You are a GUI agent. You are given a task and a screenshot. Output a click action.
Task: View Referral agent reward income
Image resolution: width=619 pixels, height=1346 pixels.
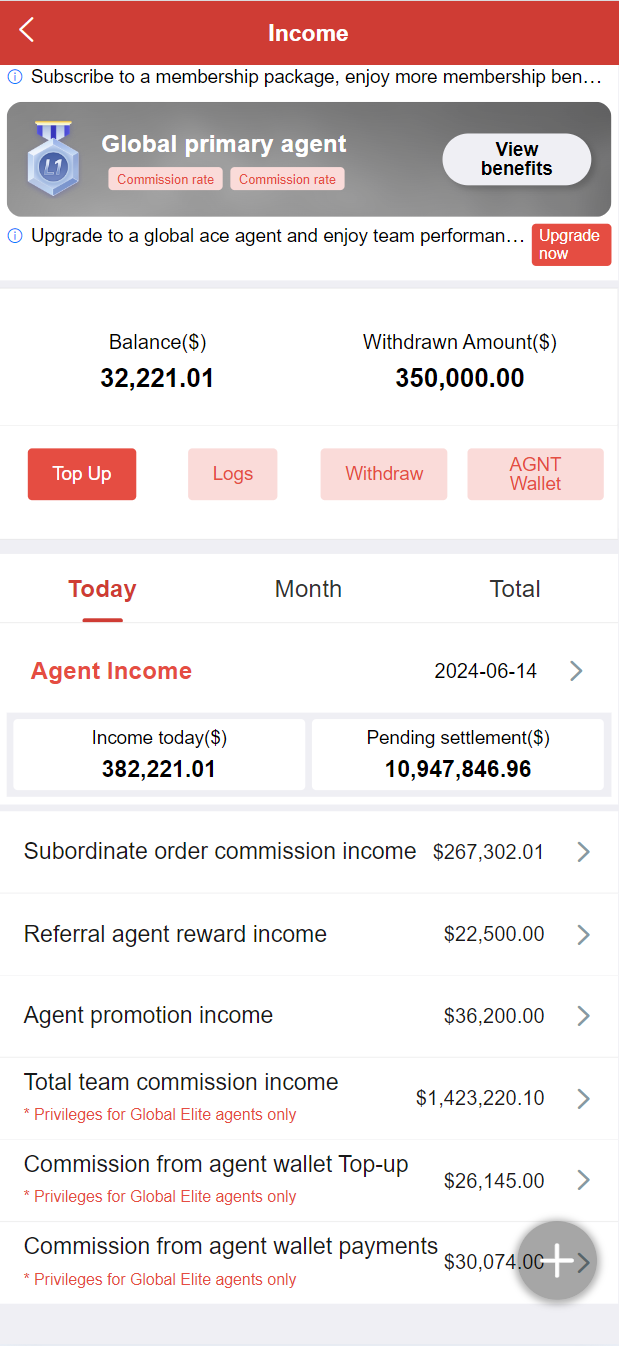pyautogui.click(x=308, y=934)
